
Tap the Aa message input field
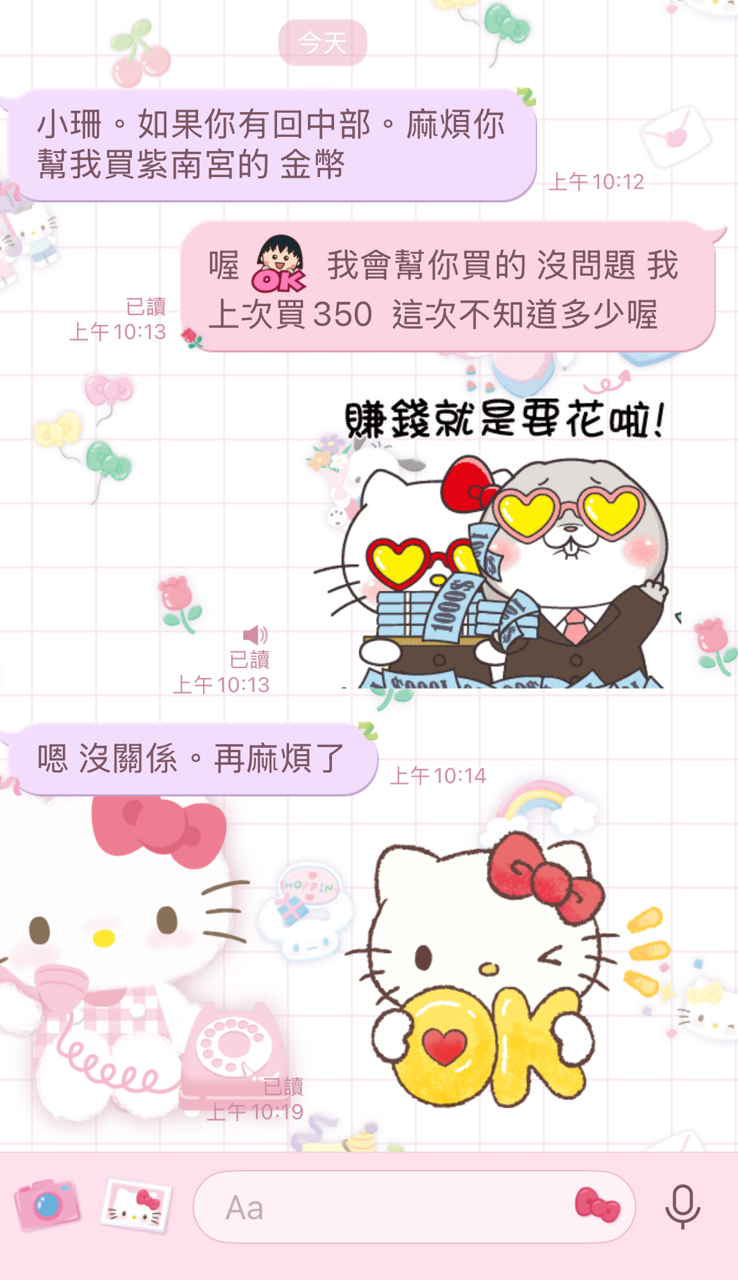[414, 1207]
